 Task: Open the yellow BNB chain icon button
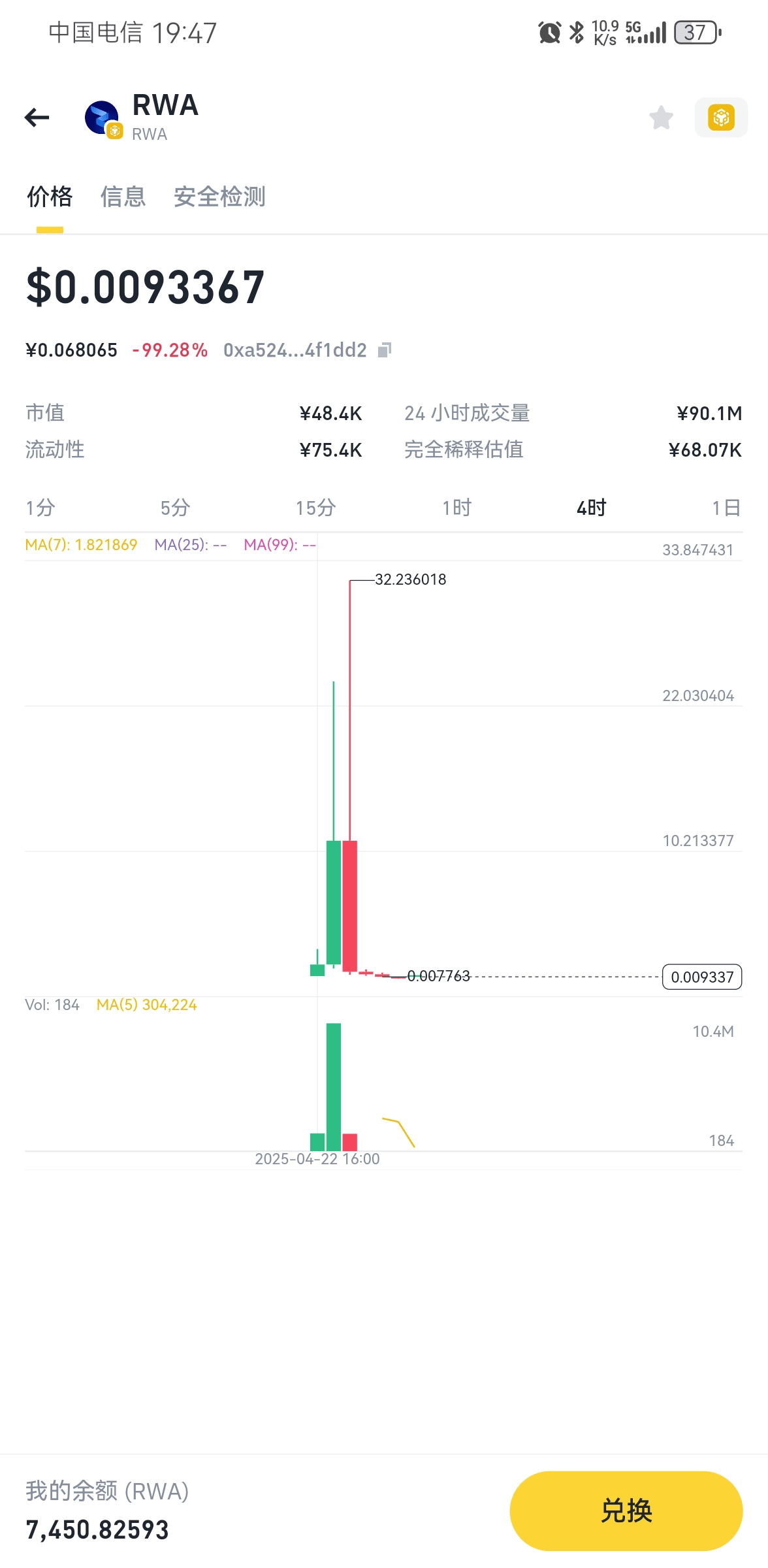721,118
